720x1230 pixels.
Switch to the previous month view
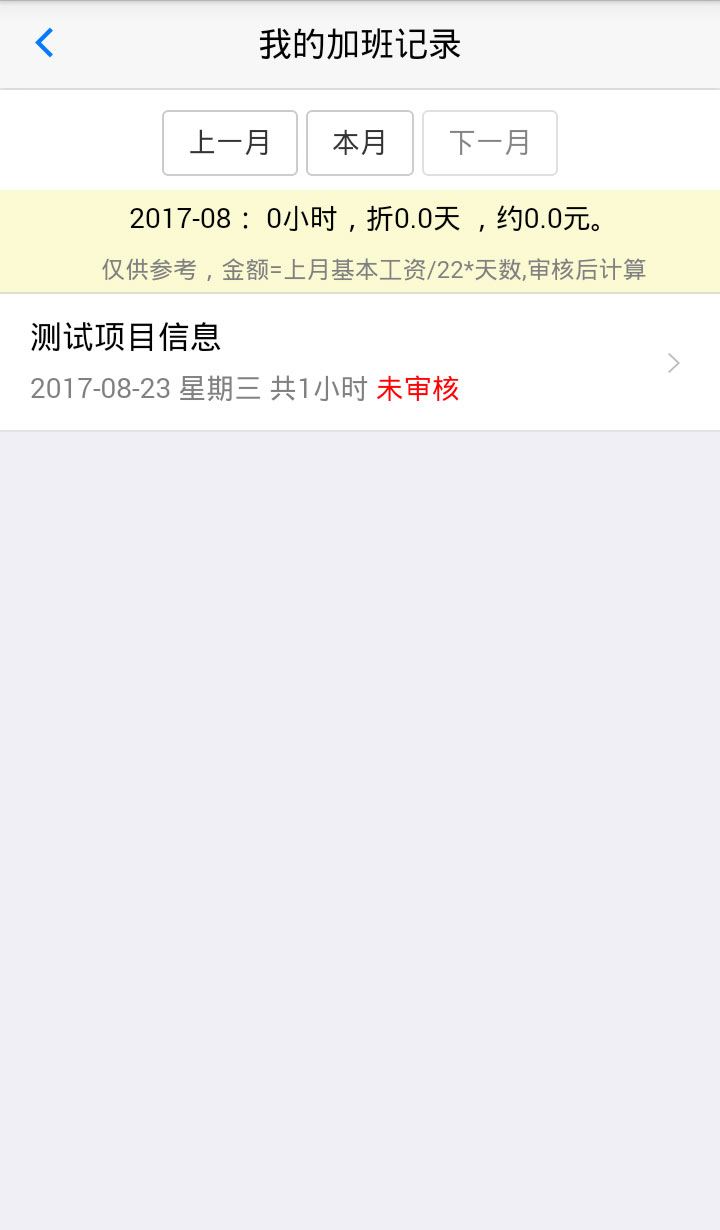click(229, 143)
